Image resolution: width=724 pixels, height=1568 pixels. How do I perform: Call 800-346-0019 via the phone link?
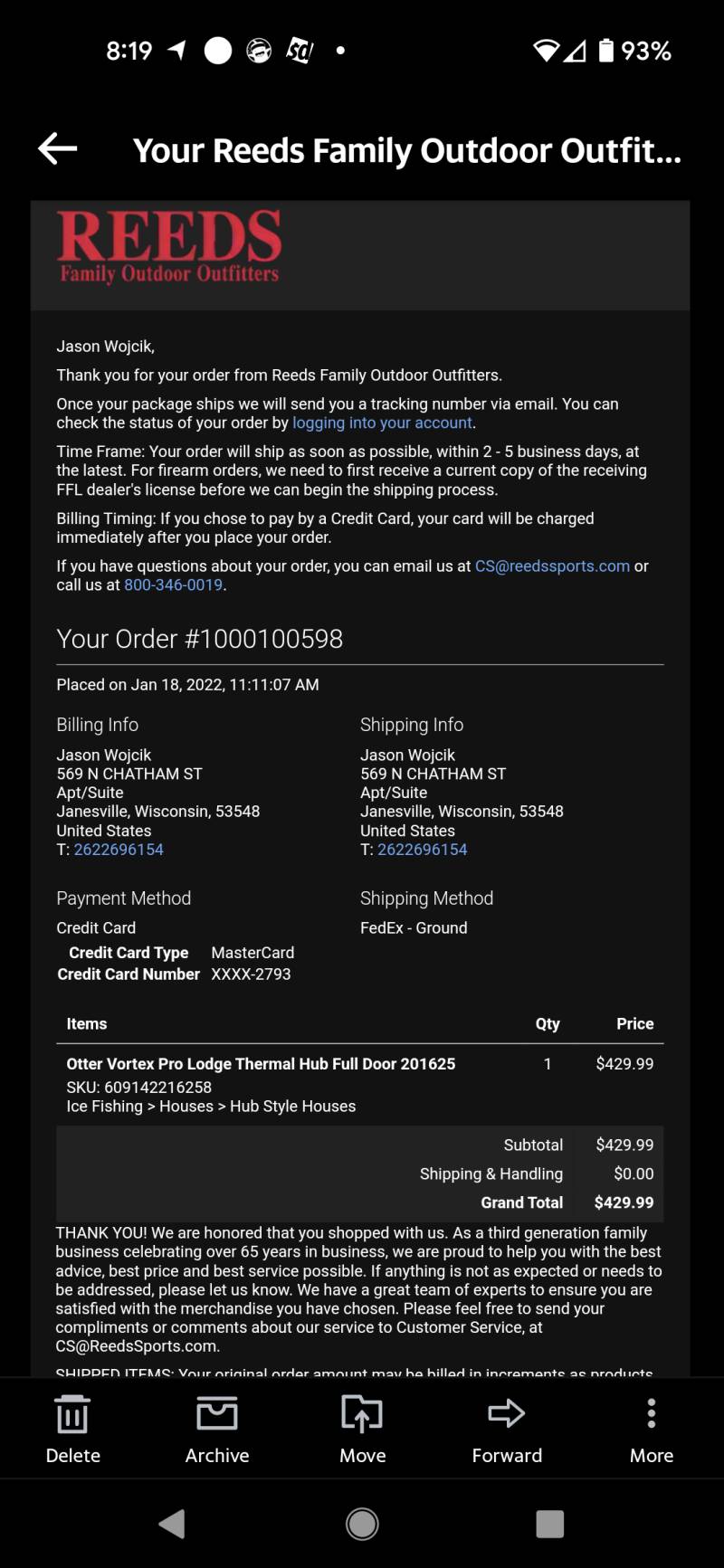point(173,584)
